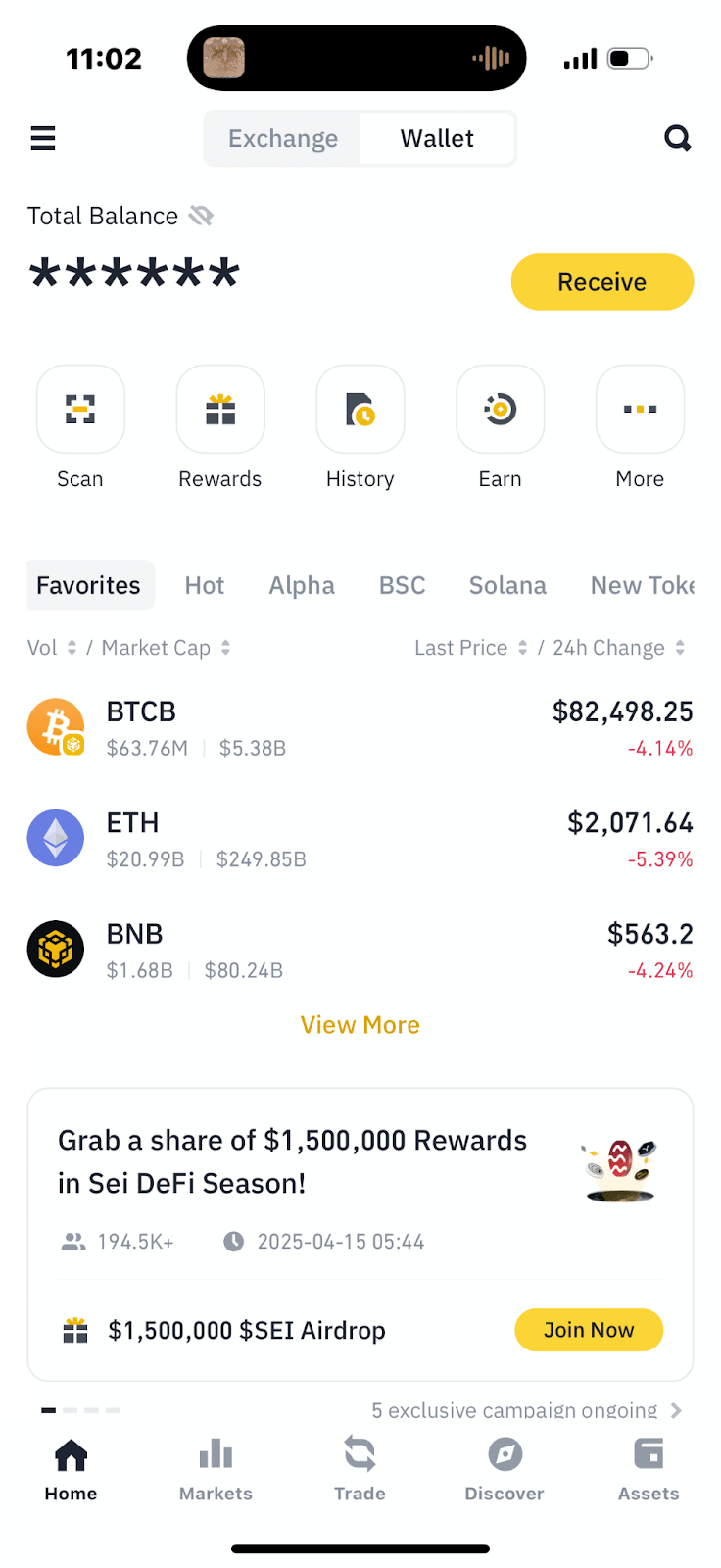Viewport: 721px width, 1568px height.
Task: Sort tokens by 24h Change
Action: point(618,648)
